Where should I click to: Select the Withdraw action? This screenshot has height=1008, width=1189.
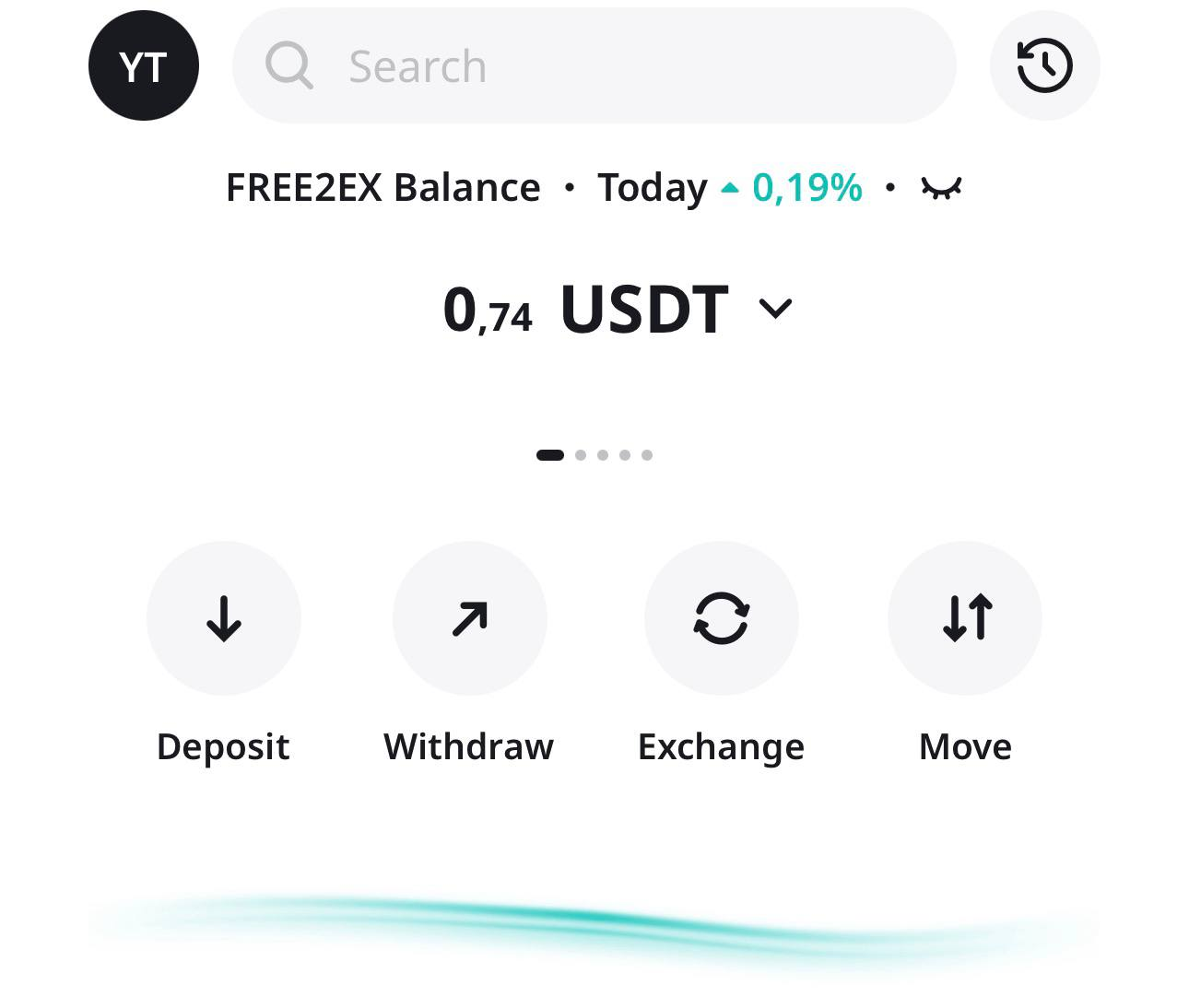click(x=469, y=618)
